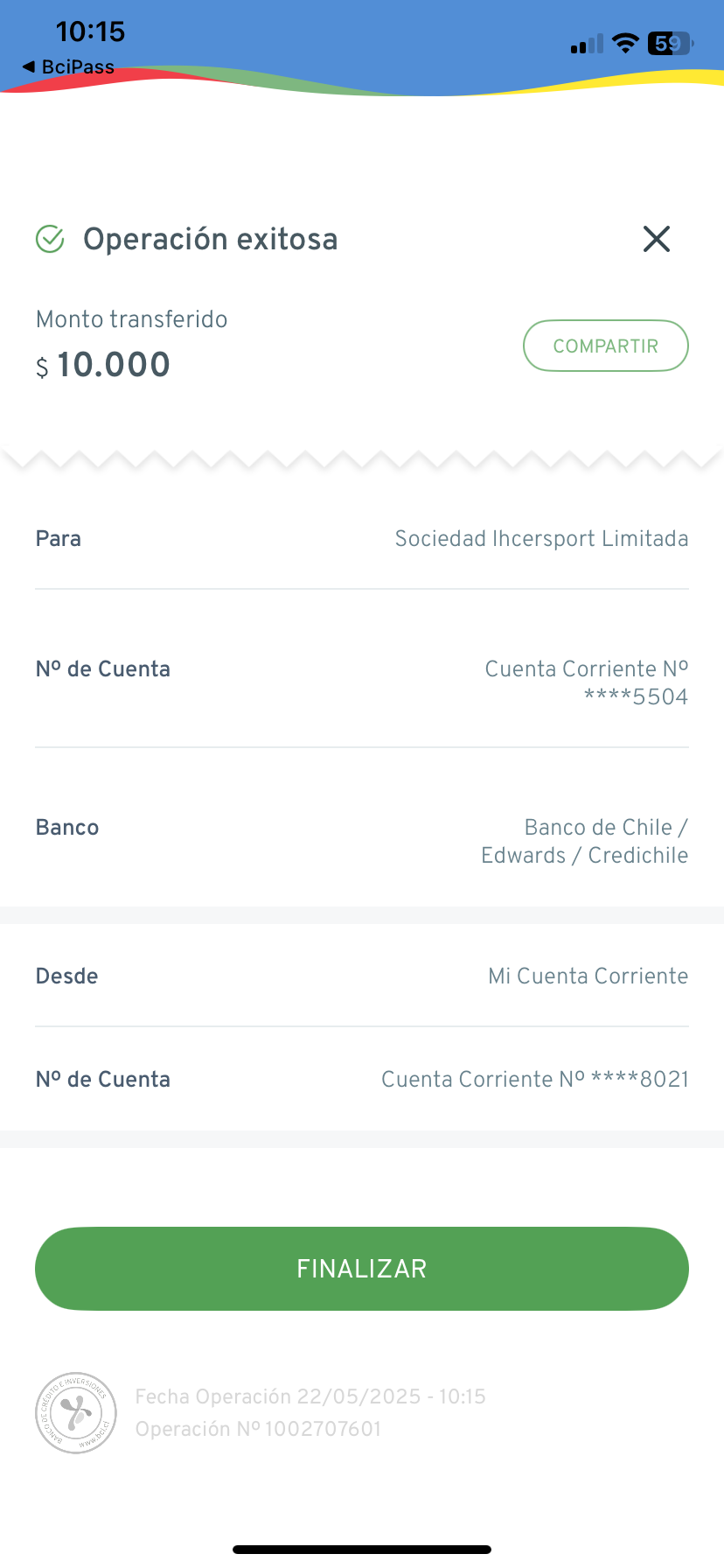Tap FINALIZAR to finish the operation
Image resolution: width=724 pixels, height=1568 pixels.
(362, 1269)
